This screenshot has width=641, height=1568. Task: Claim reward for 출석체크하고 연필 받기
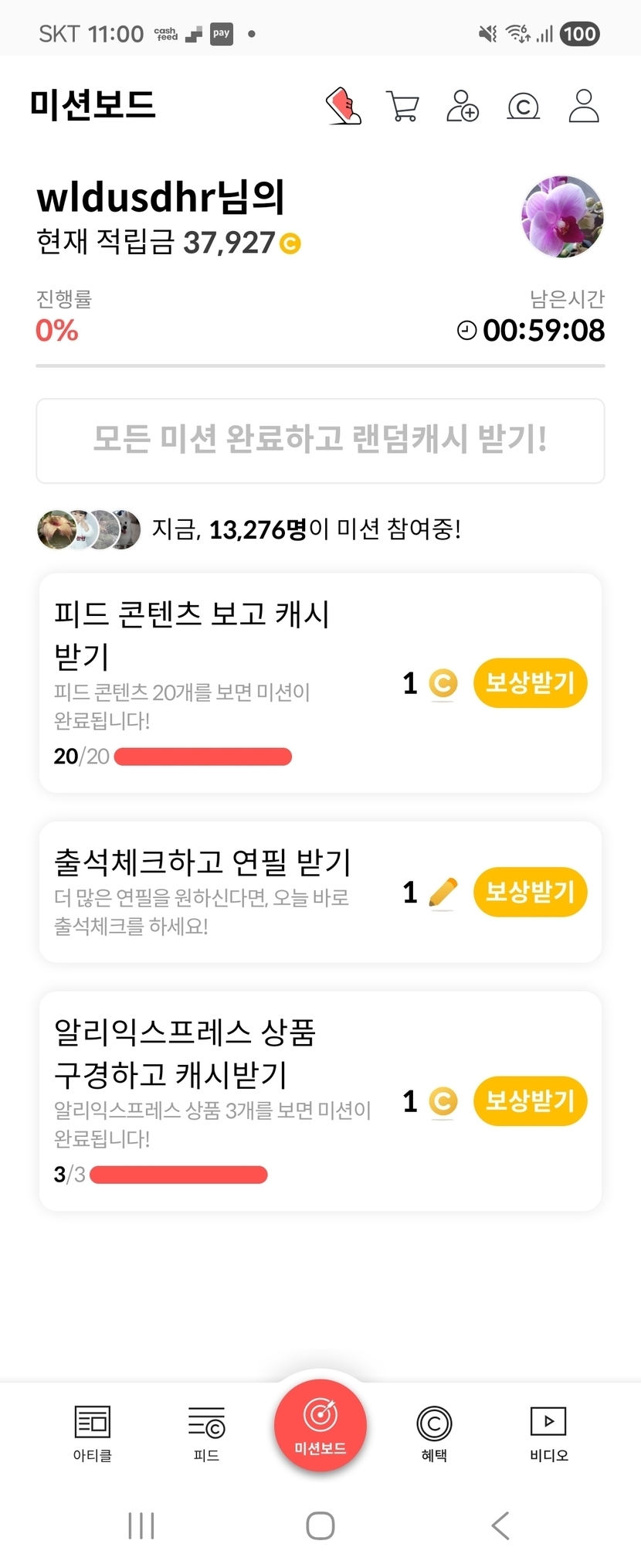[x=530, y=892]
